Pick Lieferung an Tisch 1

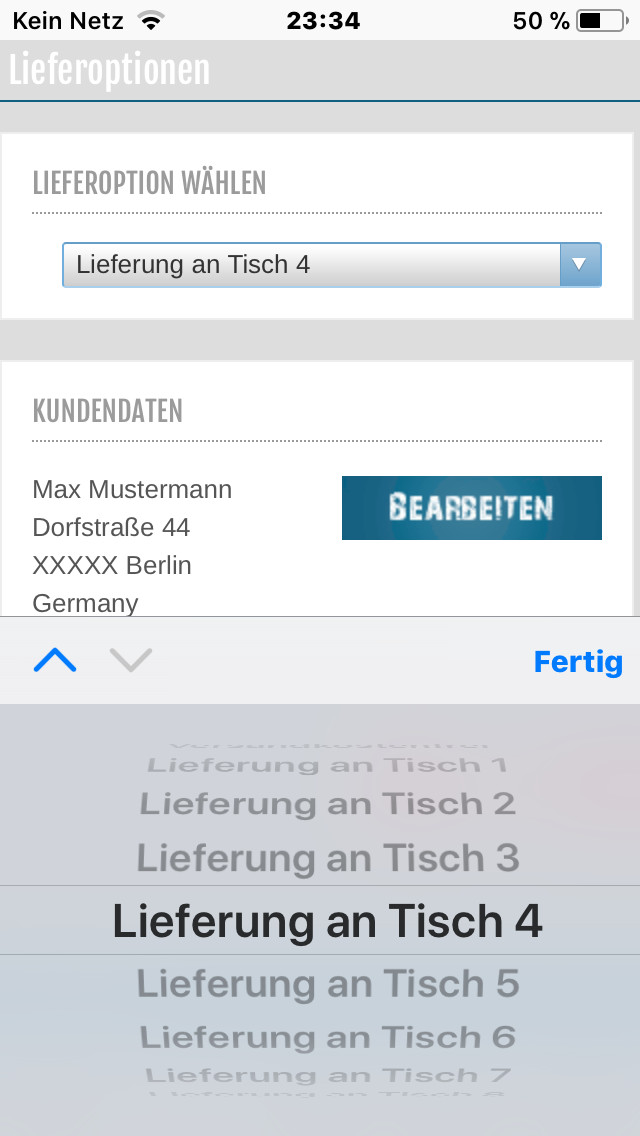coord(328,765)
